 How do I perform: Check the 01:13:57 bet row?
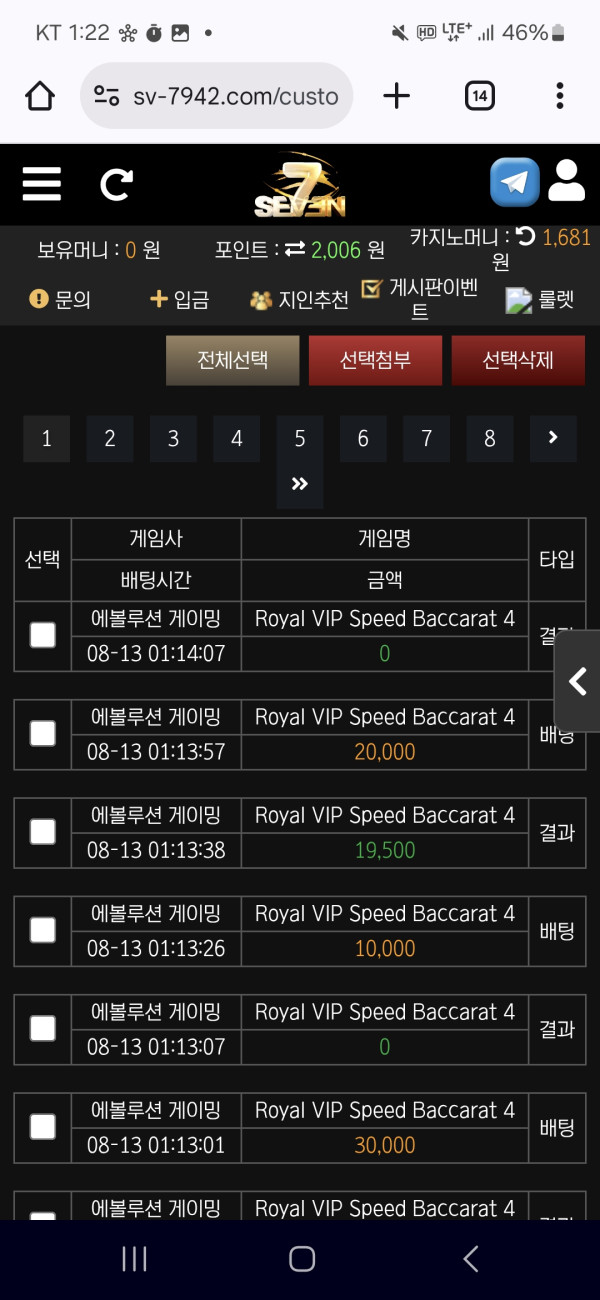43,733
